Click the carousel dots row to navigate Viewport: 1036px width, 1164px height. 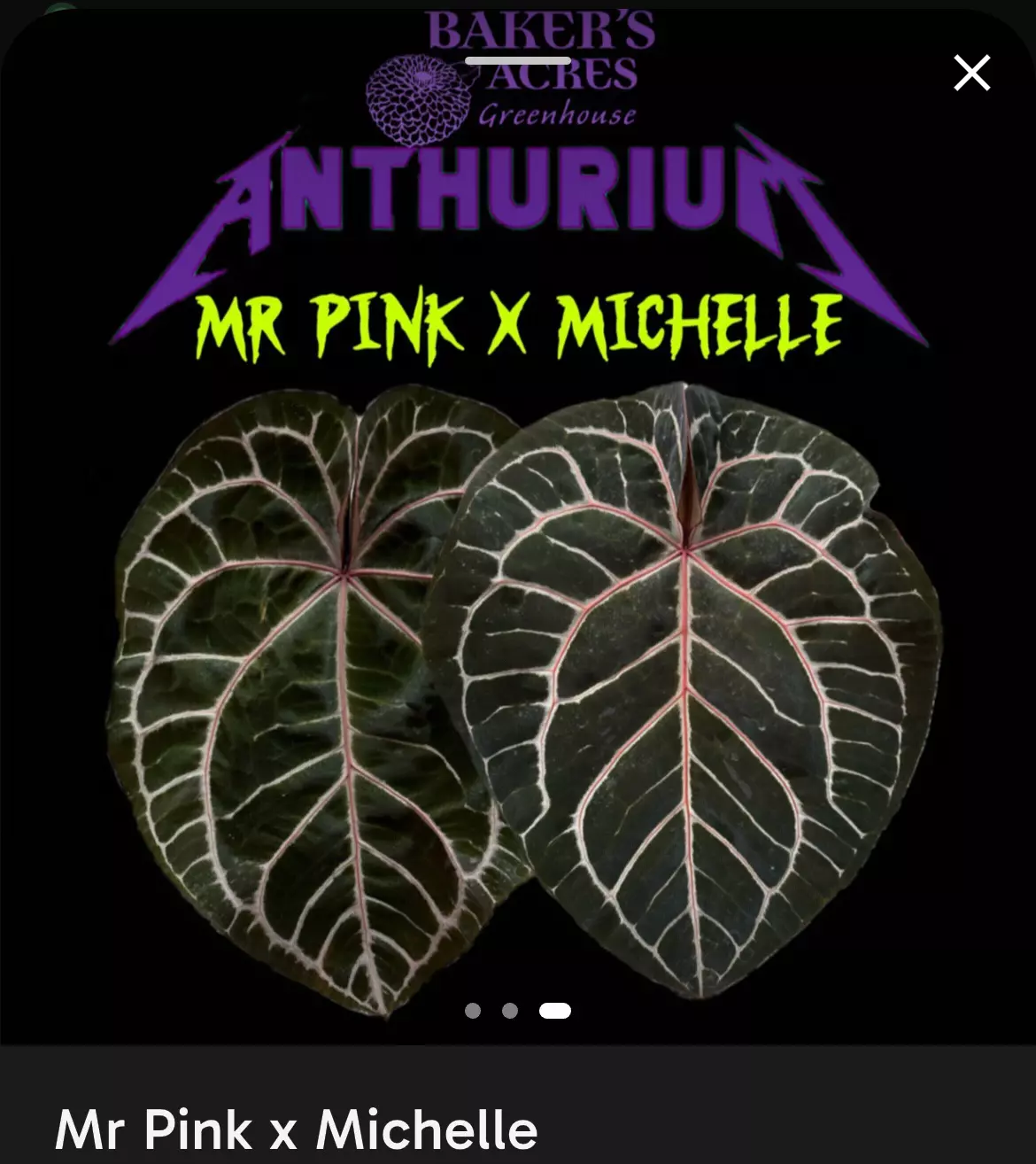[514, 1010]
